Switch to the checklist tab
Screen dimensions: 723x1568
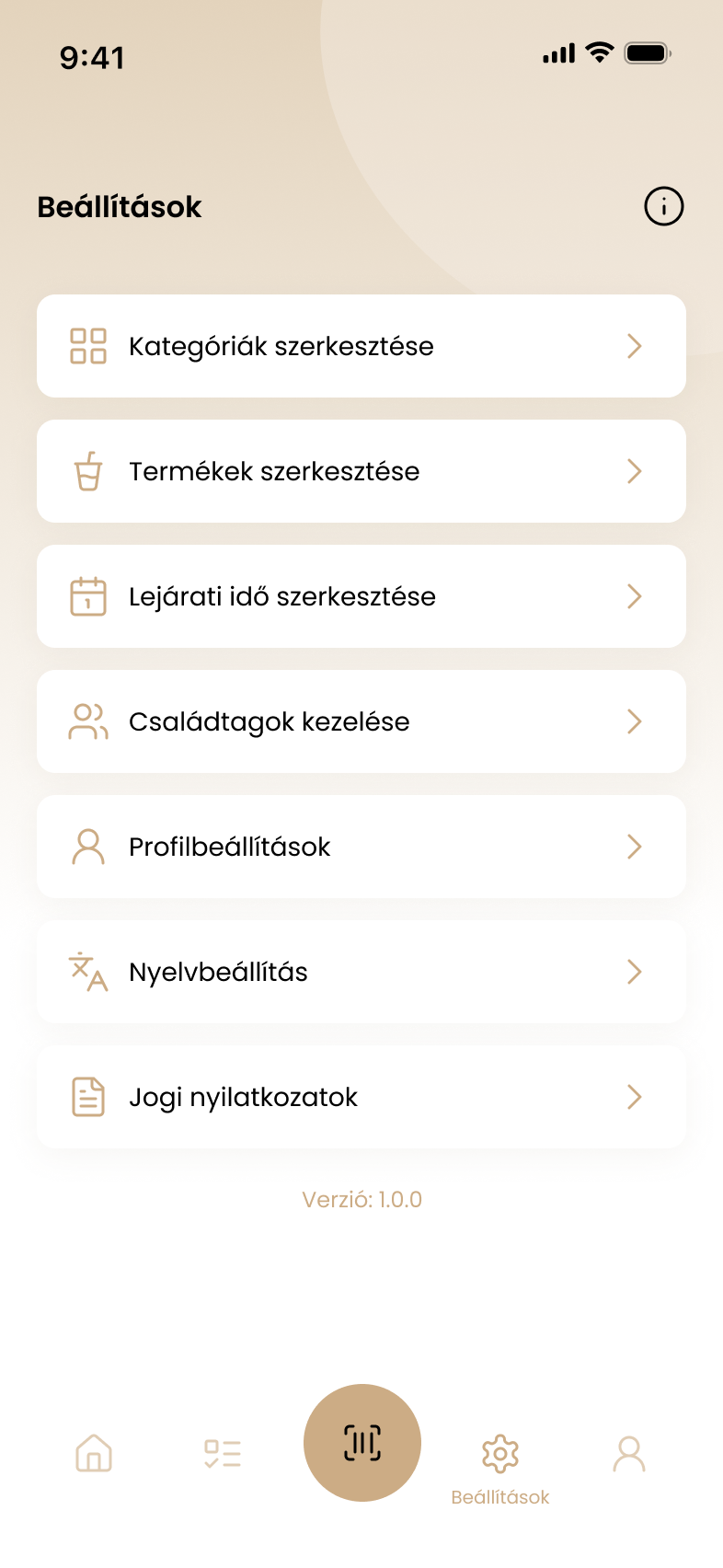click(223, 1454)
